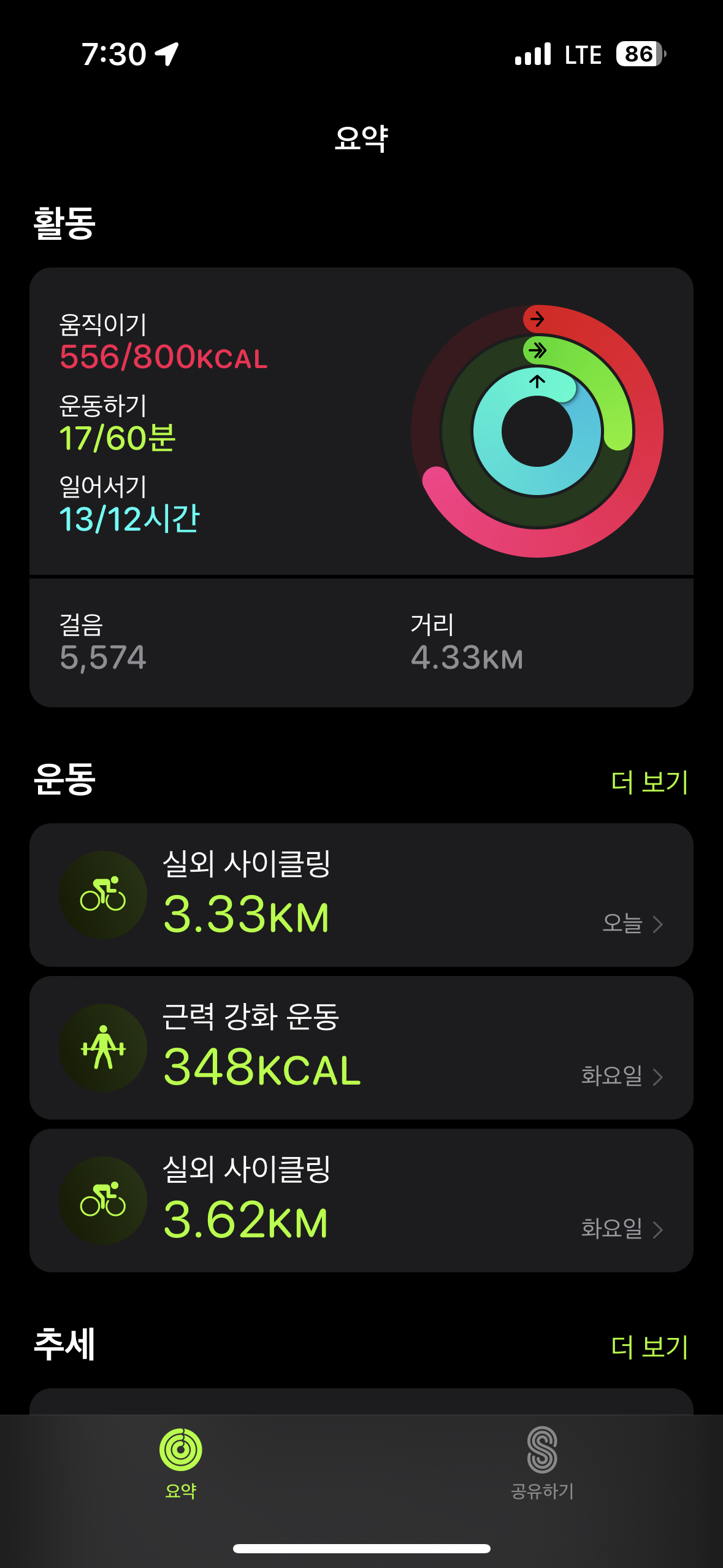This screenshot has width=723, height=1568.
Task: Tap 더 보기 next to 추세
Action: (x=649, y=1347)
